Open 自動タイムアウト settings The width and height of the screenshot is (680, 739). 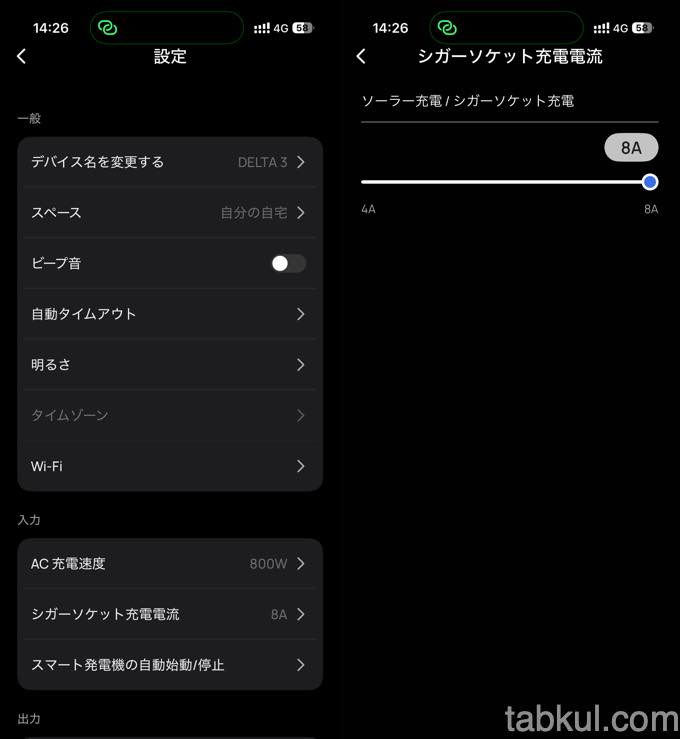[x=169, y=314]
